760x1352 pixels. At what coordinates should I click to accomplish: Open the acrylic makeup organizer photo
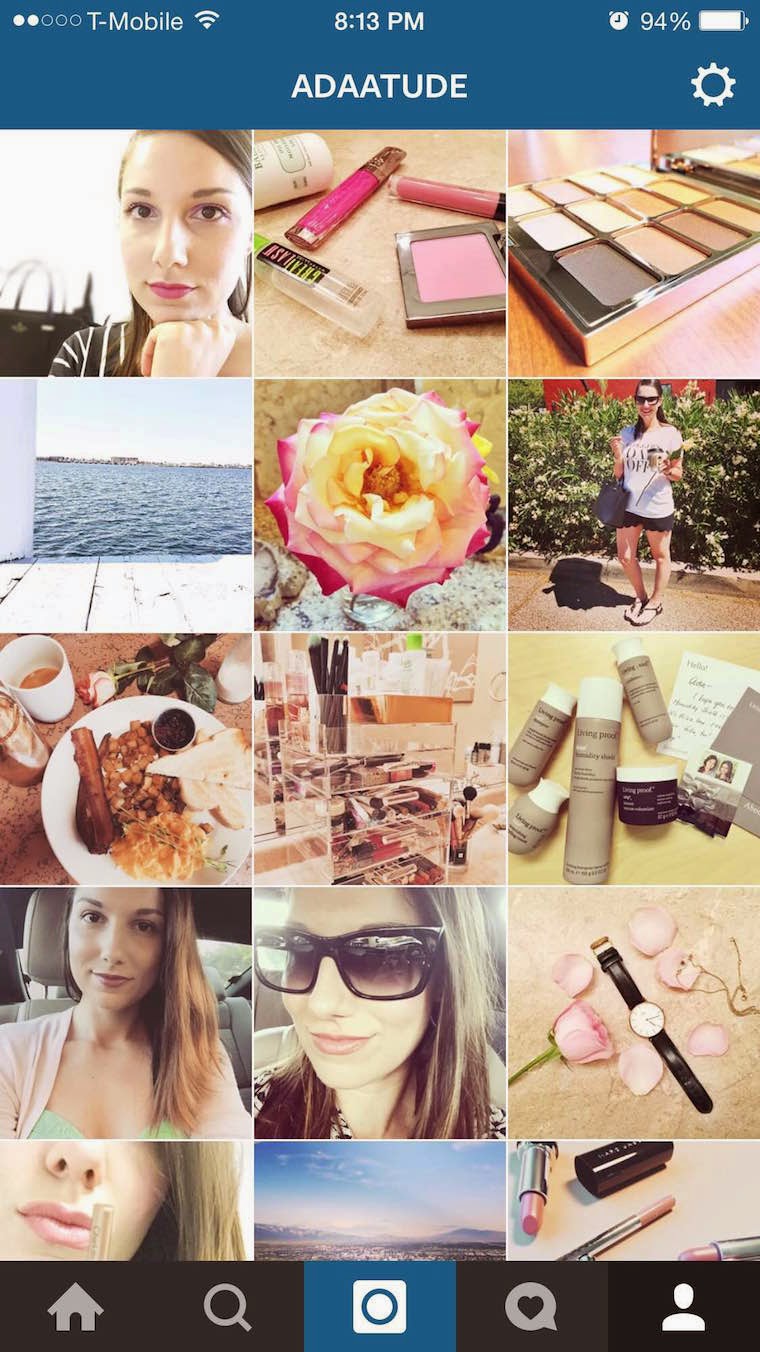click(380, 758)
